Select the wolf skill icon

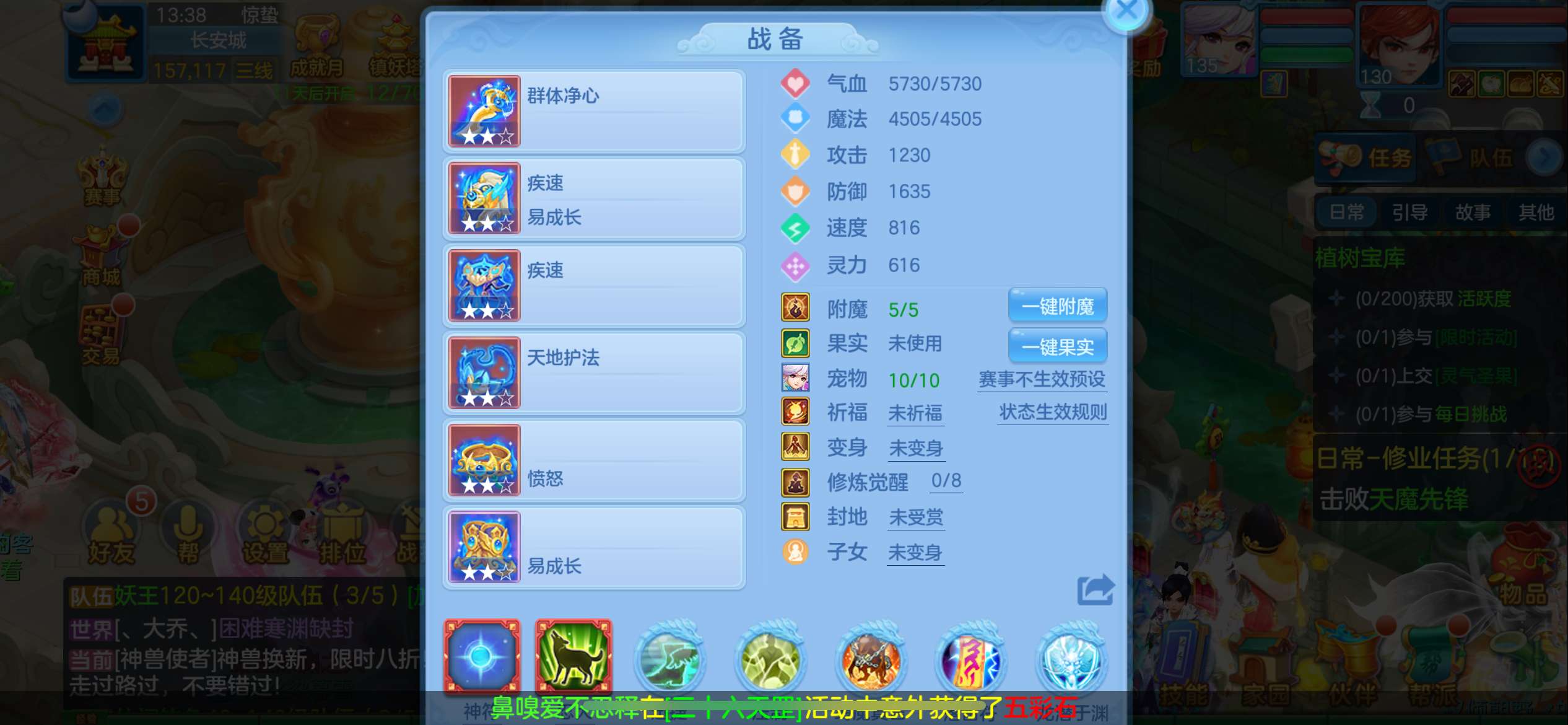573,656
